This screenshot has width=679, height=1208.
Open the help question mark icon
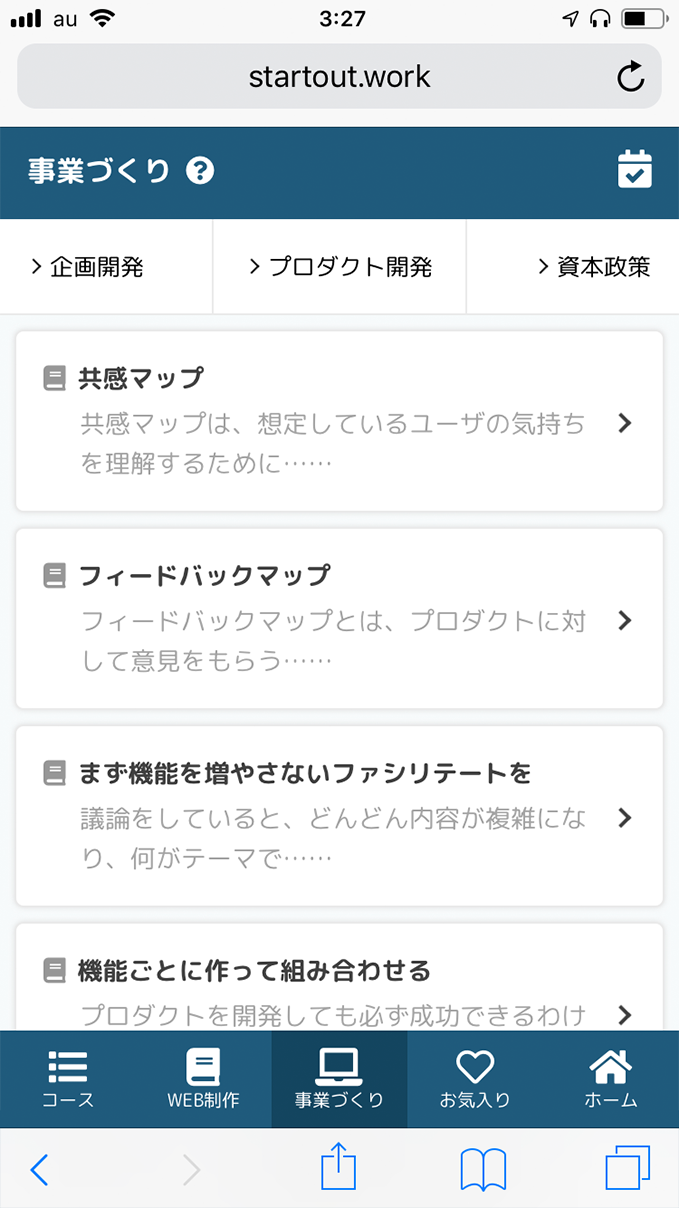pyautogui.click(x=200, y=171)
